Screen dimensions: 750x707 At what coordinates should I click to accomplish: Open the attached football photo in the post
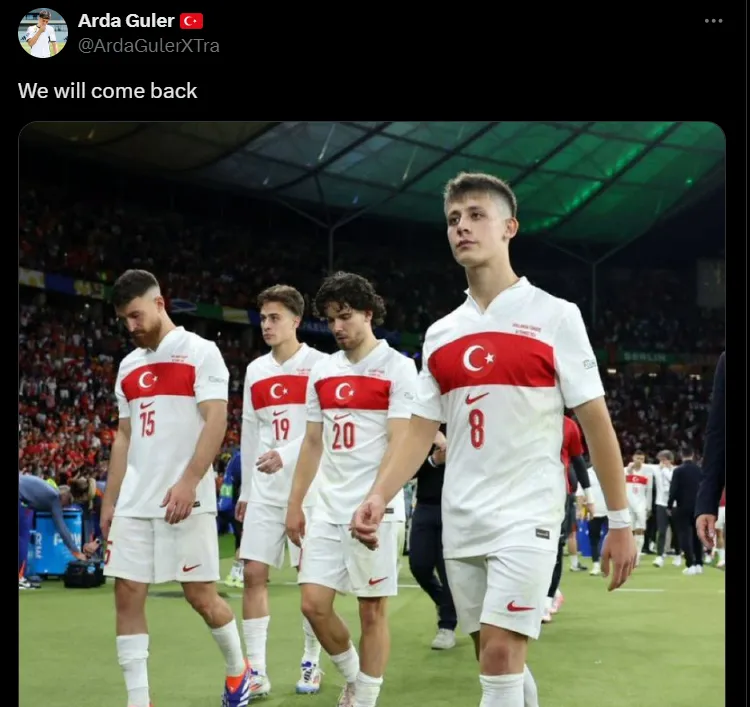(x=372, y=414)
